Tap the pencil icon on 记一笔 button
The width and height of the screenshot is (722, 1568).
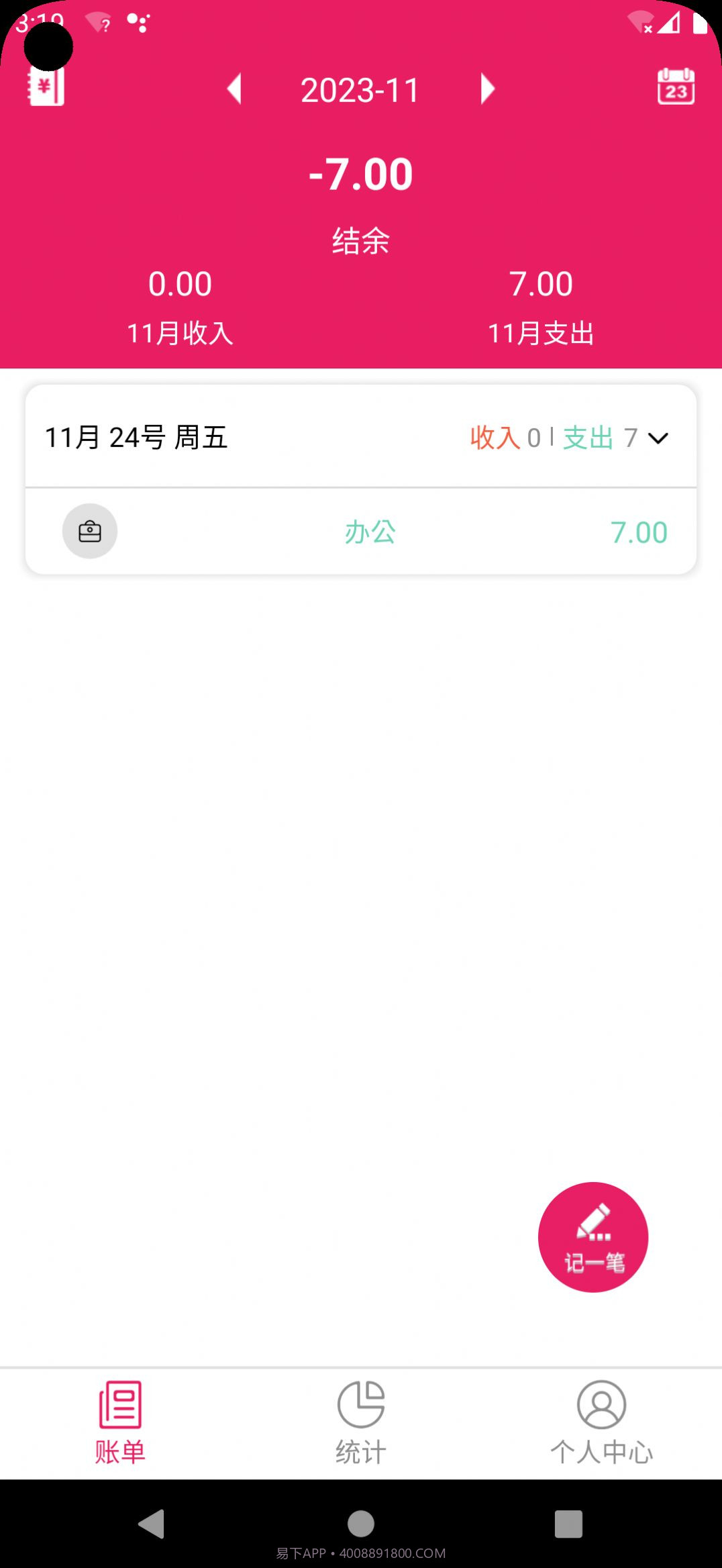(x=593, y=1222)
